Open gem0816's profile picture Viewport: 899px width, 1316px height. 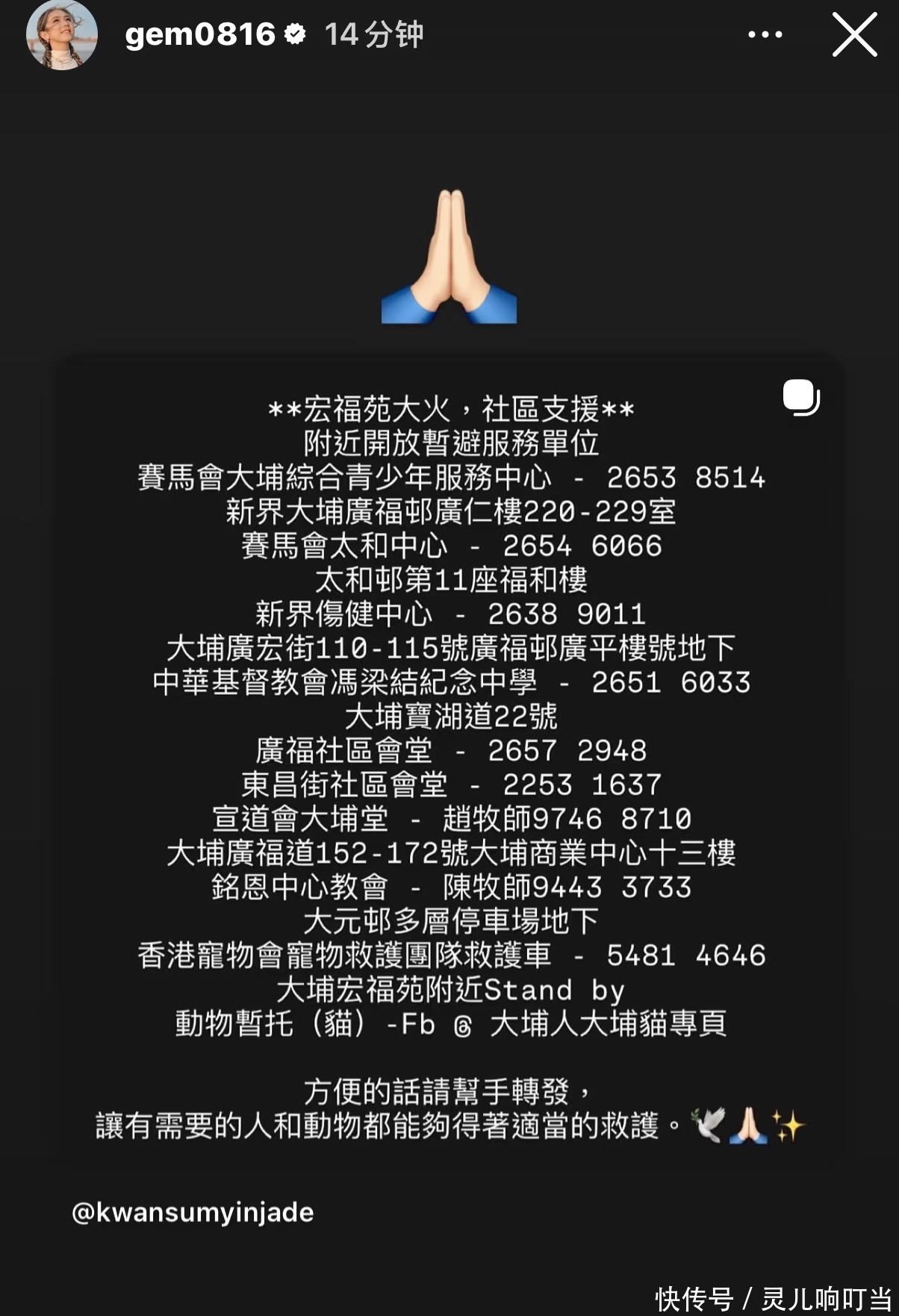pyautogui.click(x=62, y=34)
